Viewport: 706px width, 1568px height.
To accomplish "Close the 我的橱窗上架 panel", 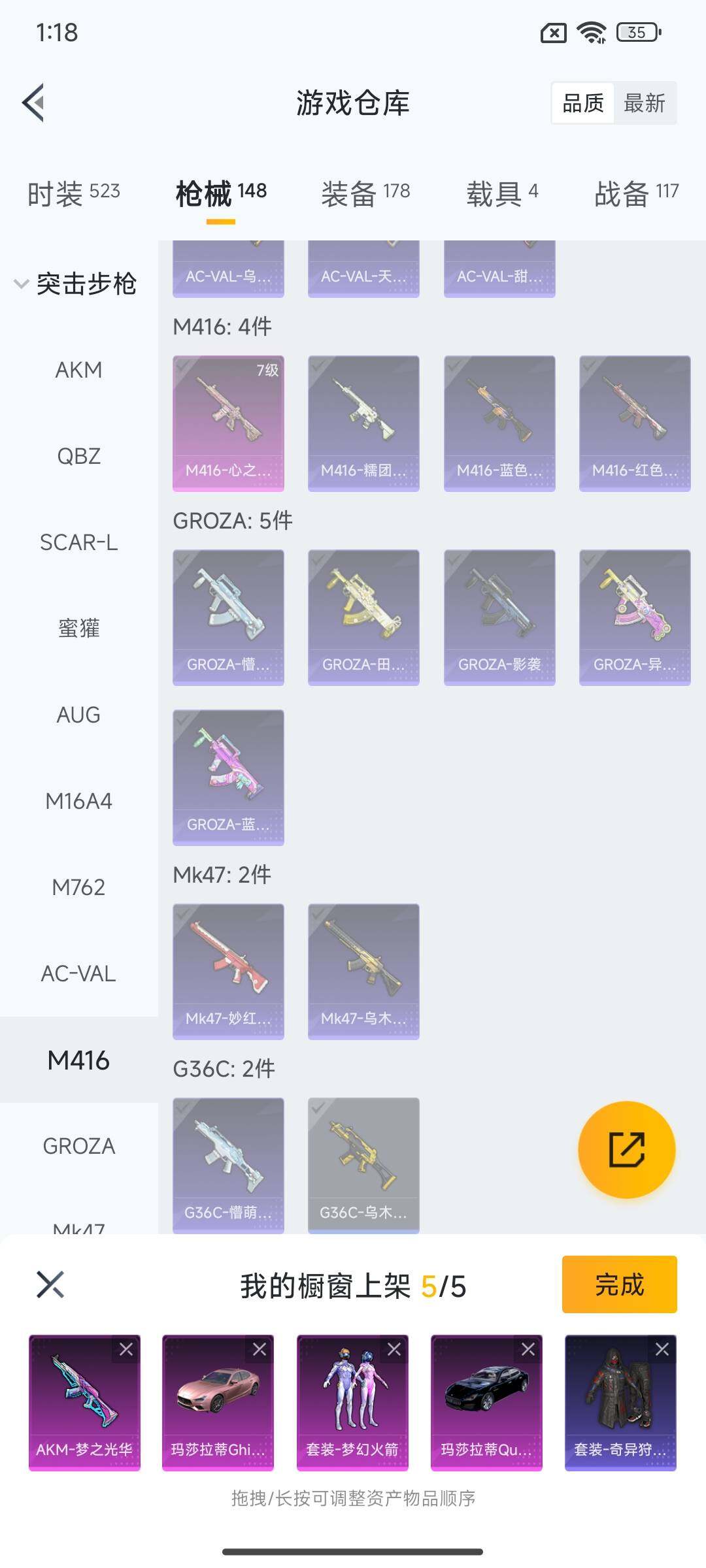I will (x=50, y=1284).
